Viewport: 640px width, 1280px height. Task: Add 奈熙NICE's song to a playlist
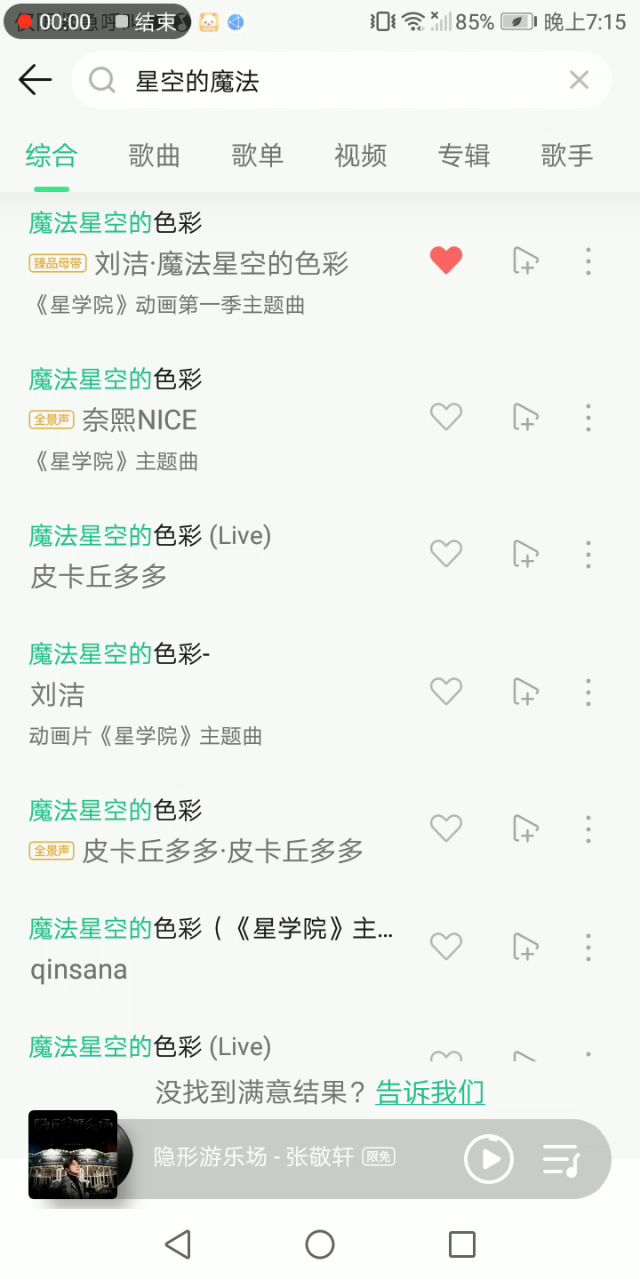(525, 417)
